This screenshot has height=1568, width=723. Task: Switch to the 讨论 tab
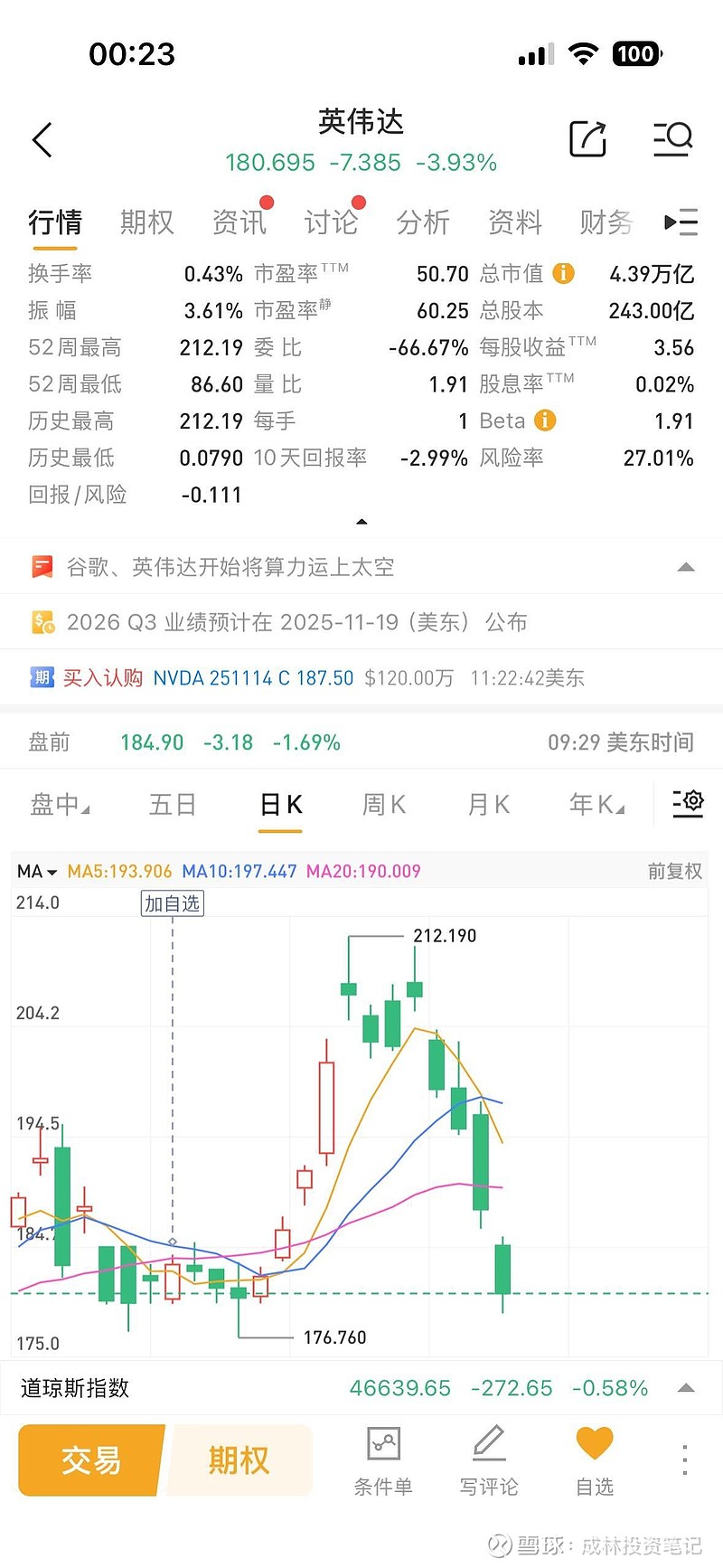[331, 222]
